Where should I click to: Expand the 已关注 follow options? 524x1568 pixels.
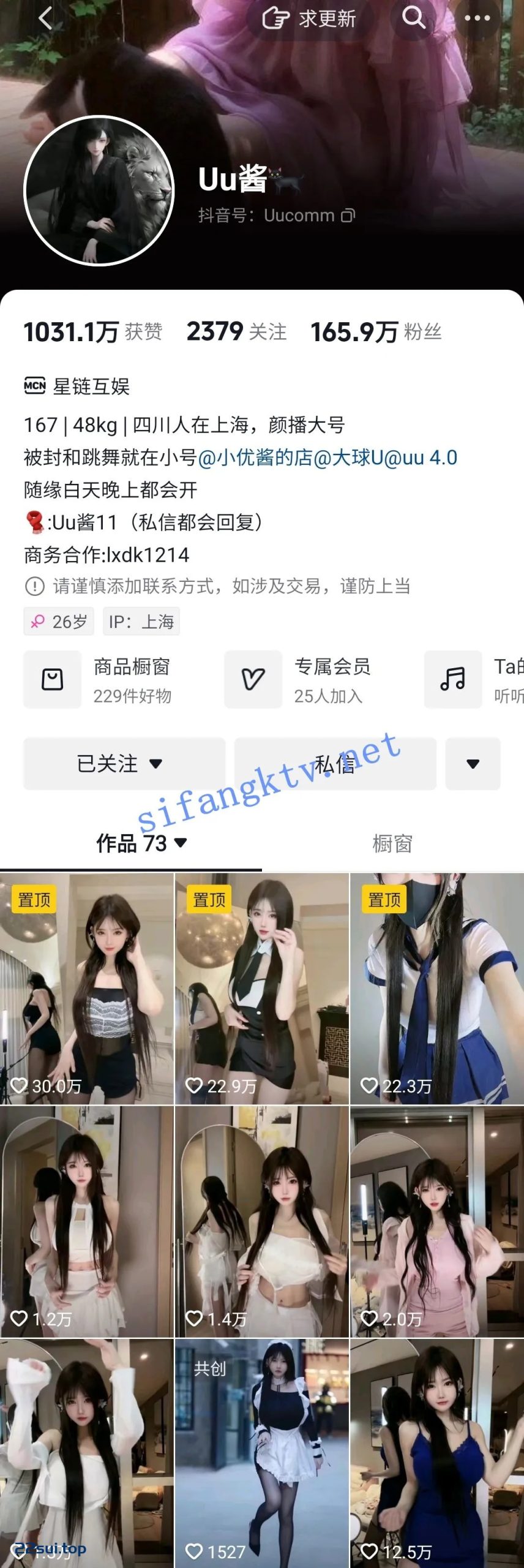[124, 764]
